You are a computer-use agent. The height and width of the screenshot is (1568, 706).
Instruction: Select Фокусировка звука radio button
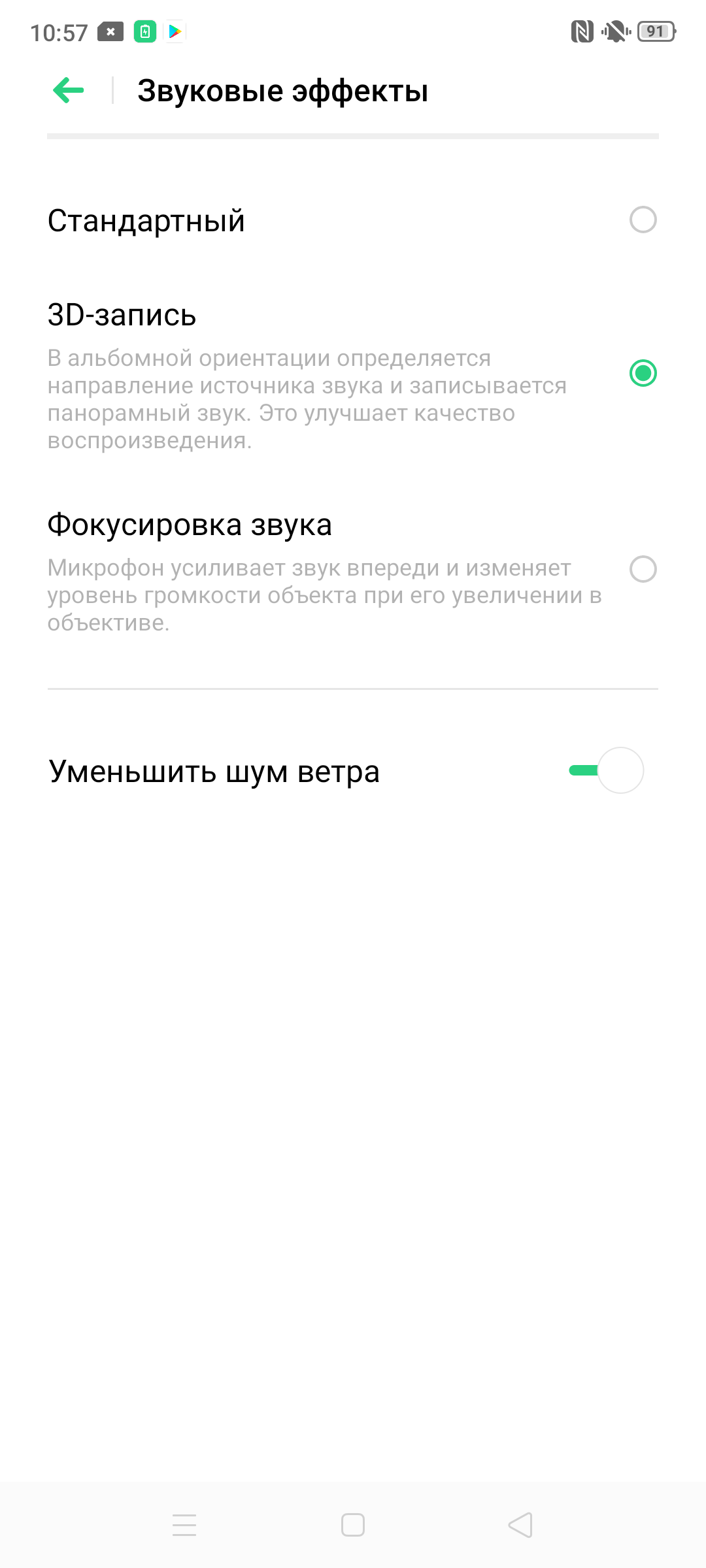(x=643, y=569)
